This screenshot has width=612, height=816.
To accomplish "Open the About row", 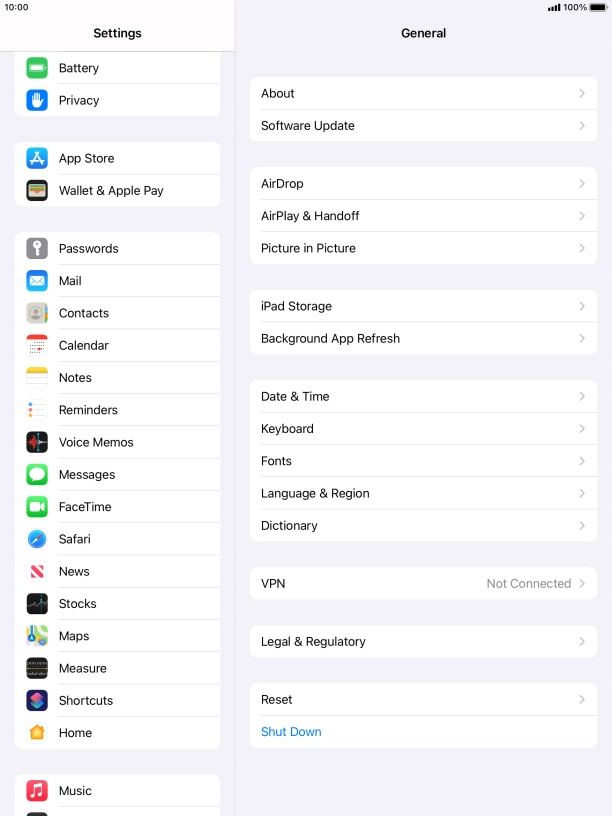I will pyautogui.click(x=423, y=93).
